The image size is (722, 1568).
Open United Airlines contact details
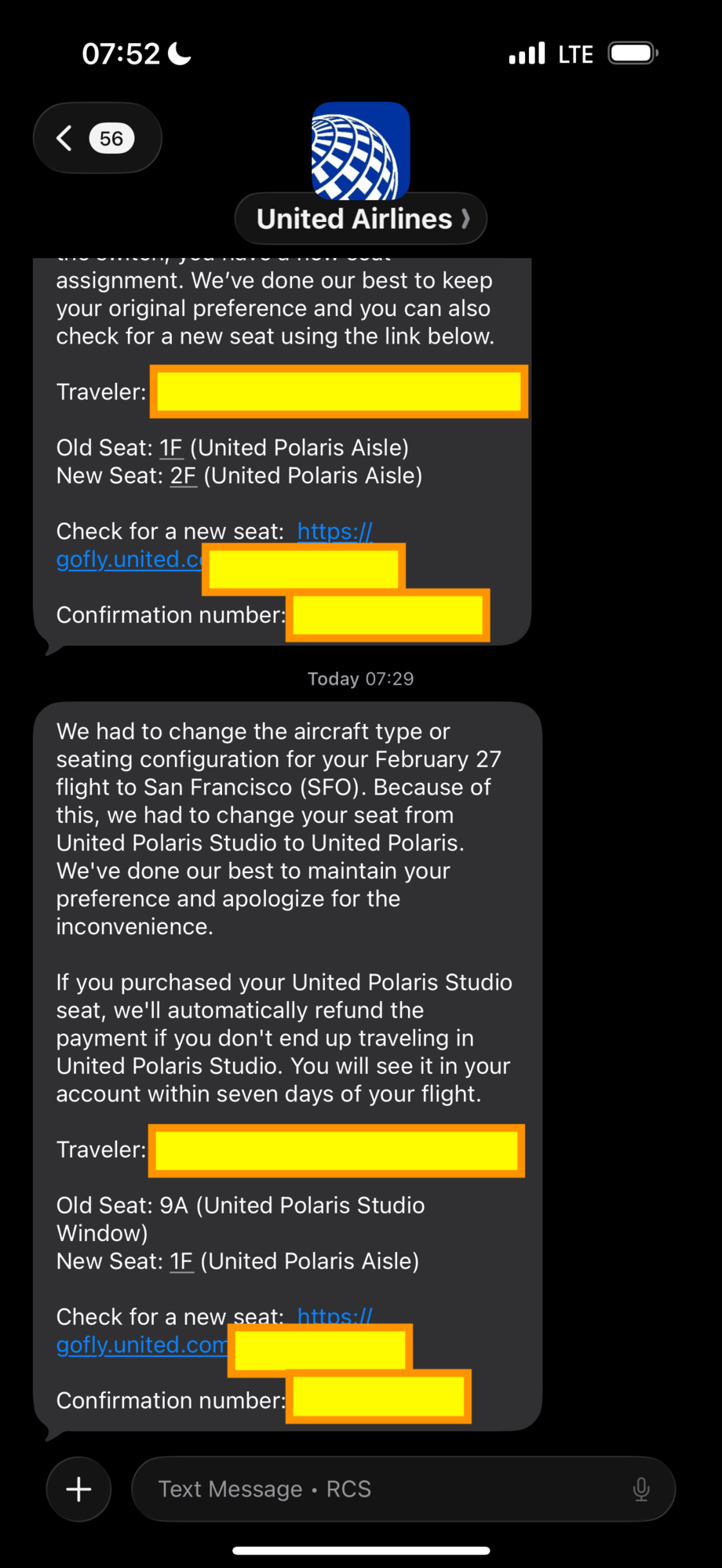(360, 218)
